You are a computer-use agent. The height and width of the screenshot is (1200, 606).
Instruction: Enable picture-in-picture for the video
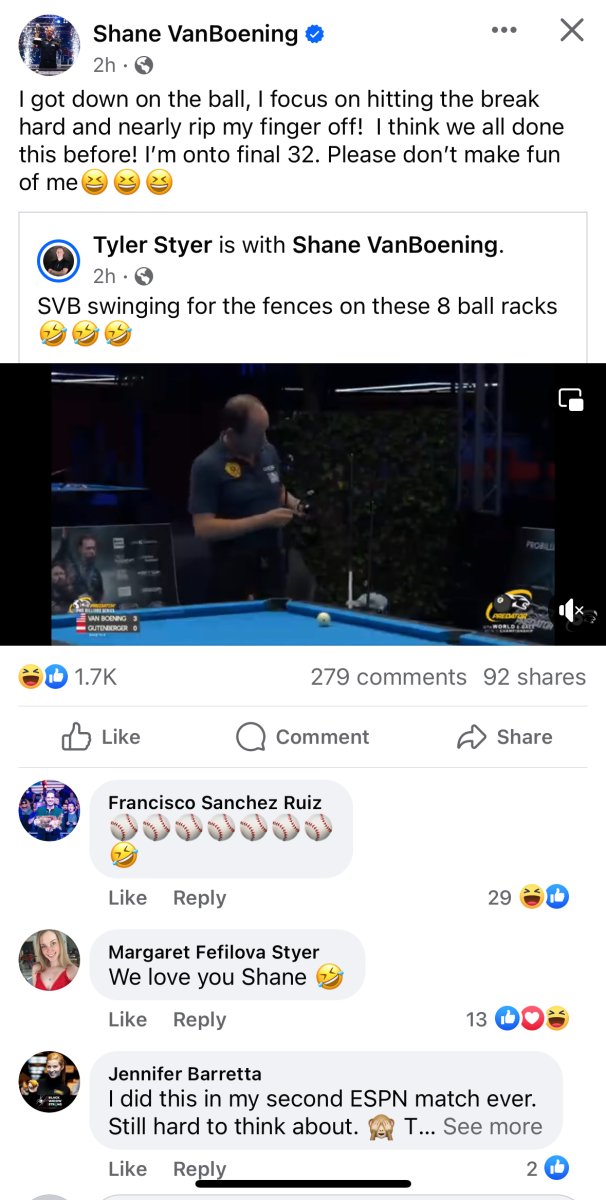tap(571, 399)
